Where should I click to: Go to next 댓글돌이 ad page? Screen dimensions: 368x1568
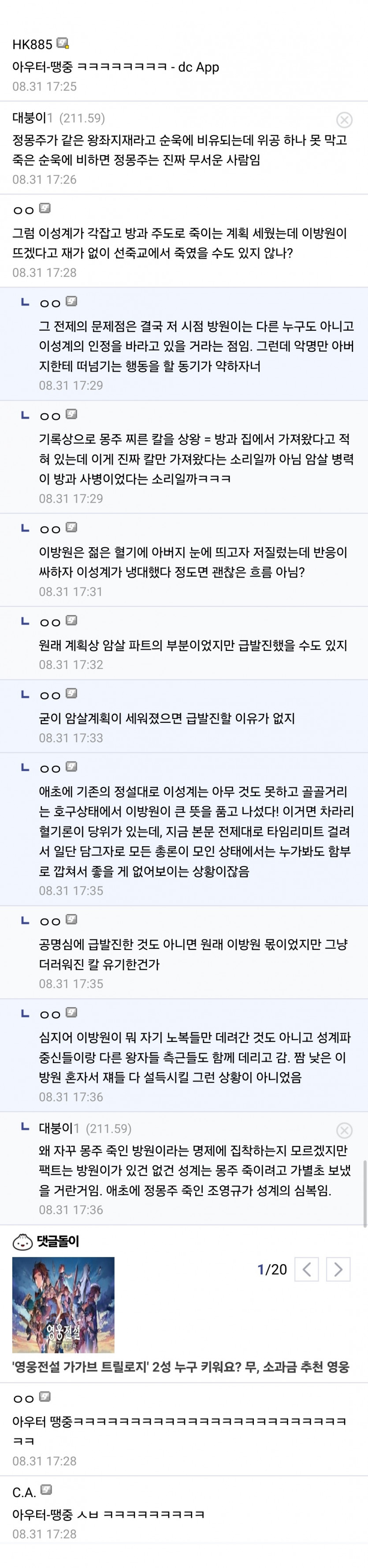tap(338, 1269)
